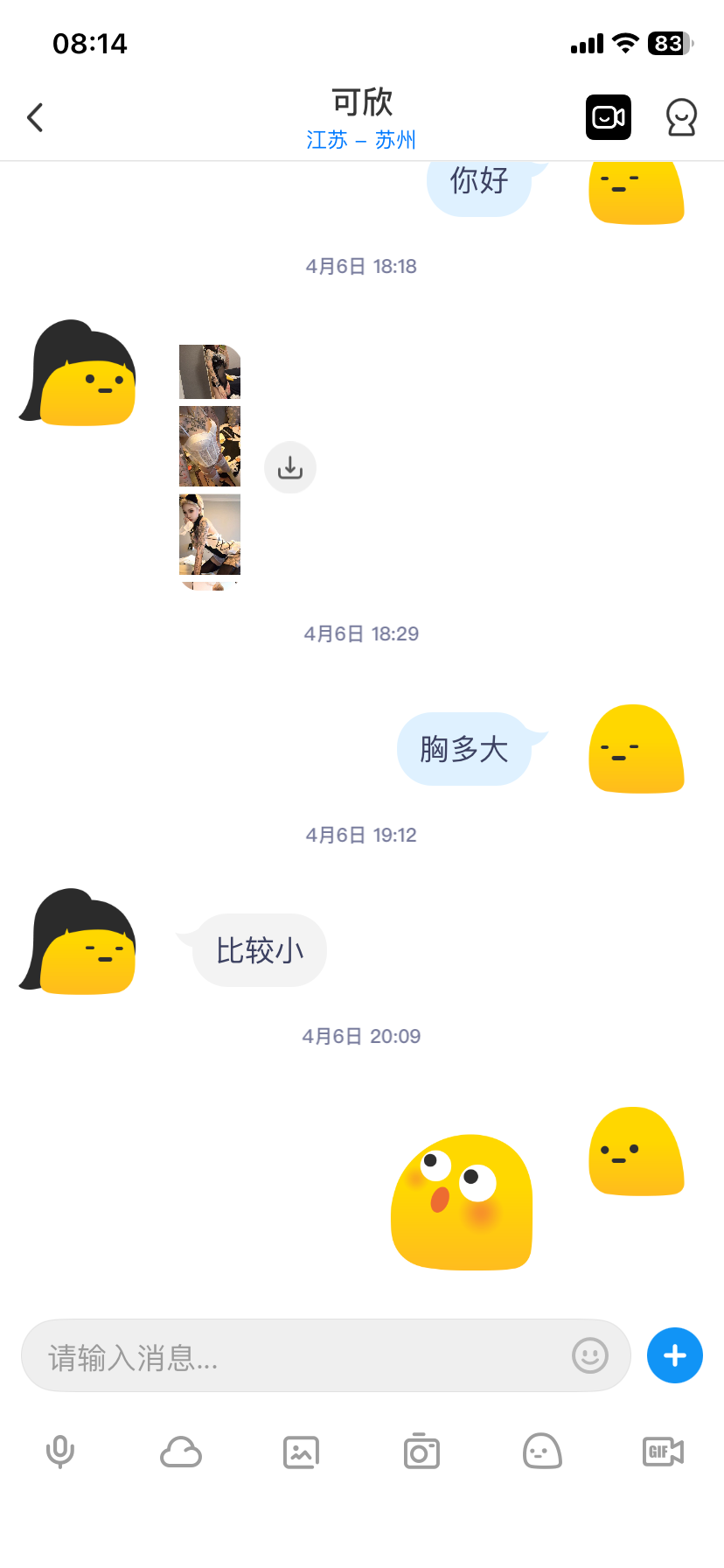Tap the blue plus button
Image resolution: width=724 pixels, height=1568 pixels.
coord(674,1355)
